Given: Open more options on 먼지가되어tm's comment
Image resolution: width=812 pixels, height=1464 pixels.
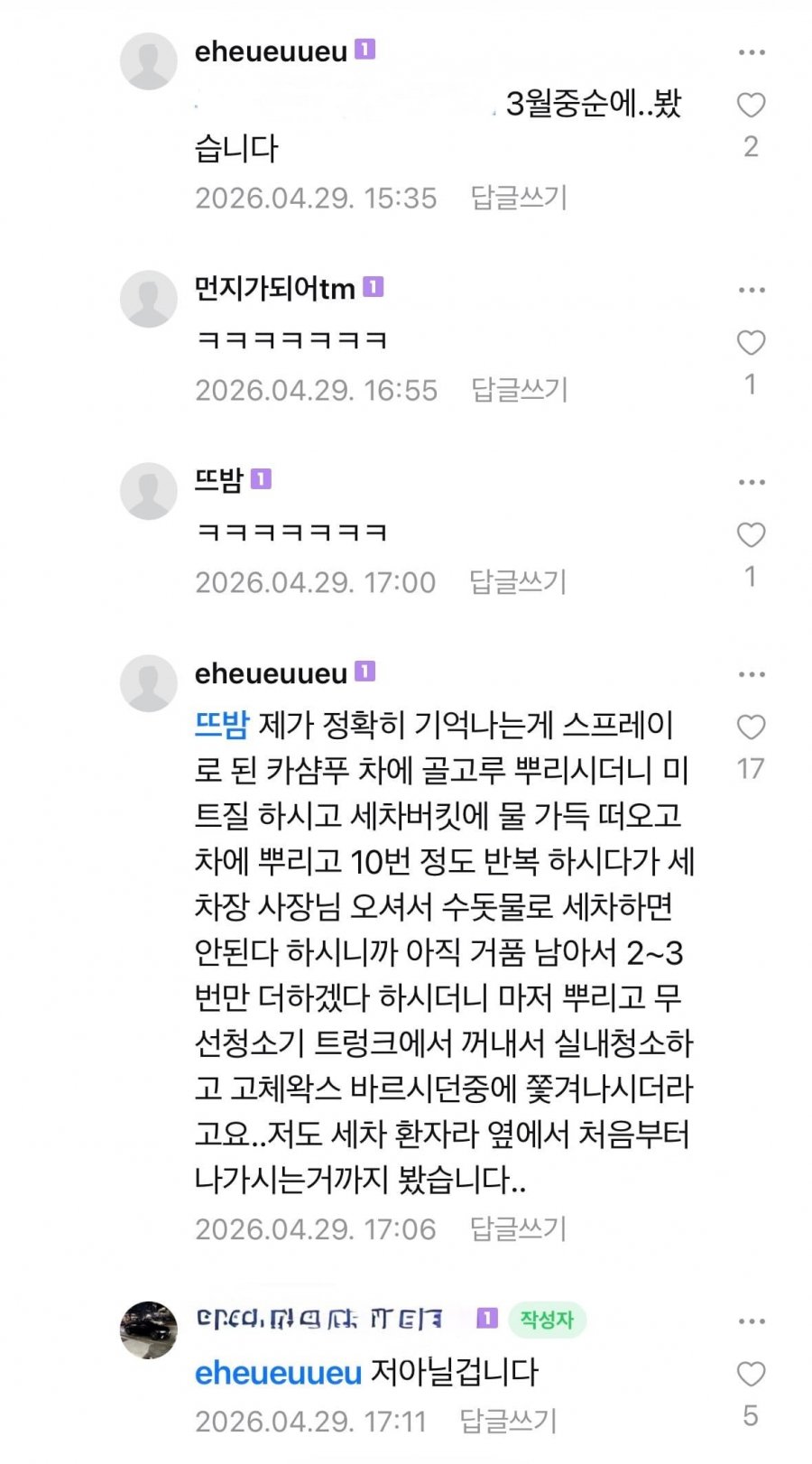Looking at the screenshot, I should pyautogui.click(x=751, y=290).
